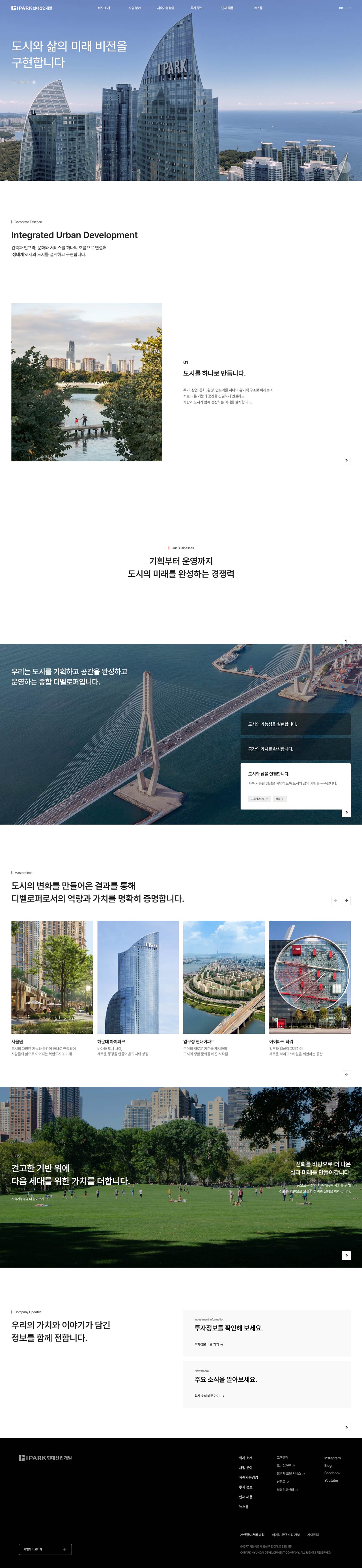
Task: Show previous Masterpiece projects with left arrow
Action: [x=335, y=900]
